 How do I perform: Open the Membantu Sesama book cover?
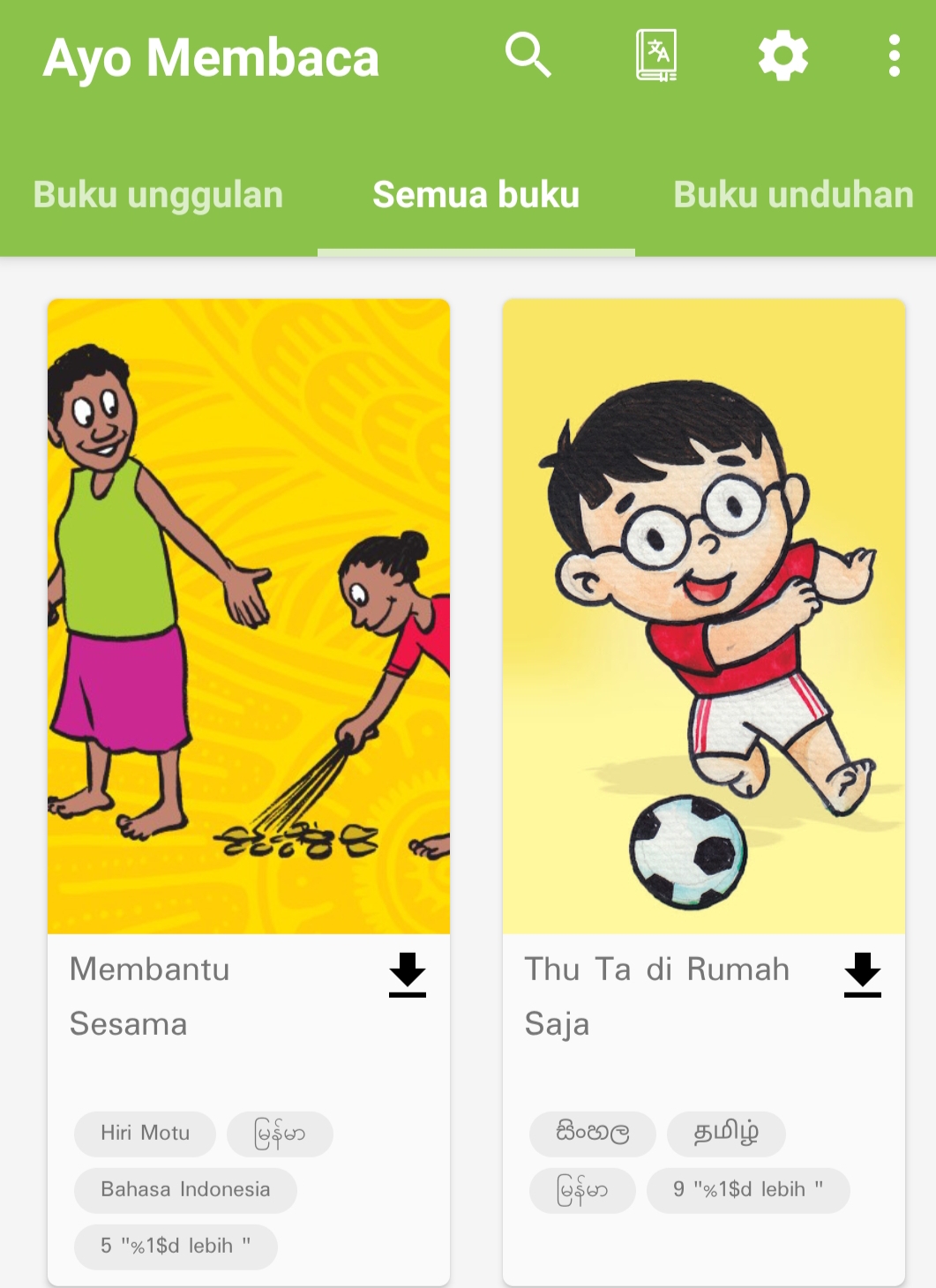[x=249, y=616]
